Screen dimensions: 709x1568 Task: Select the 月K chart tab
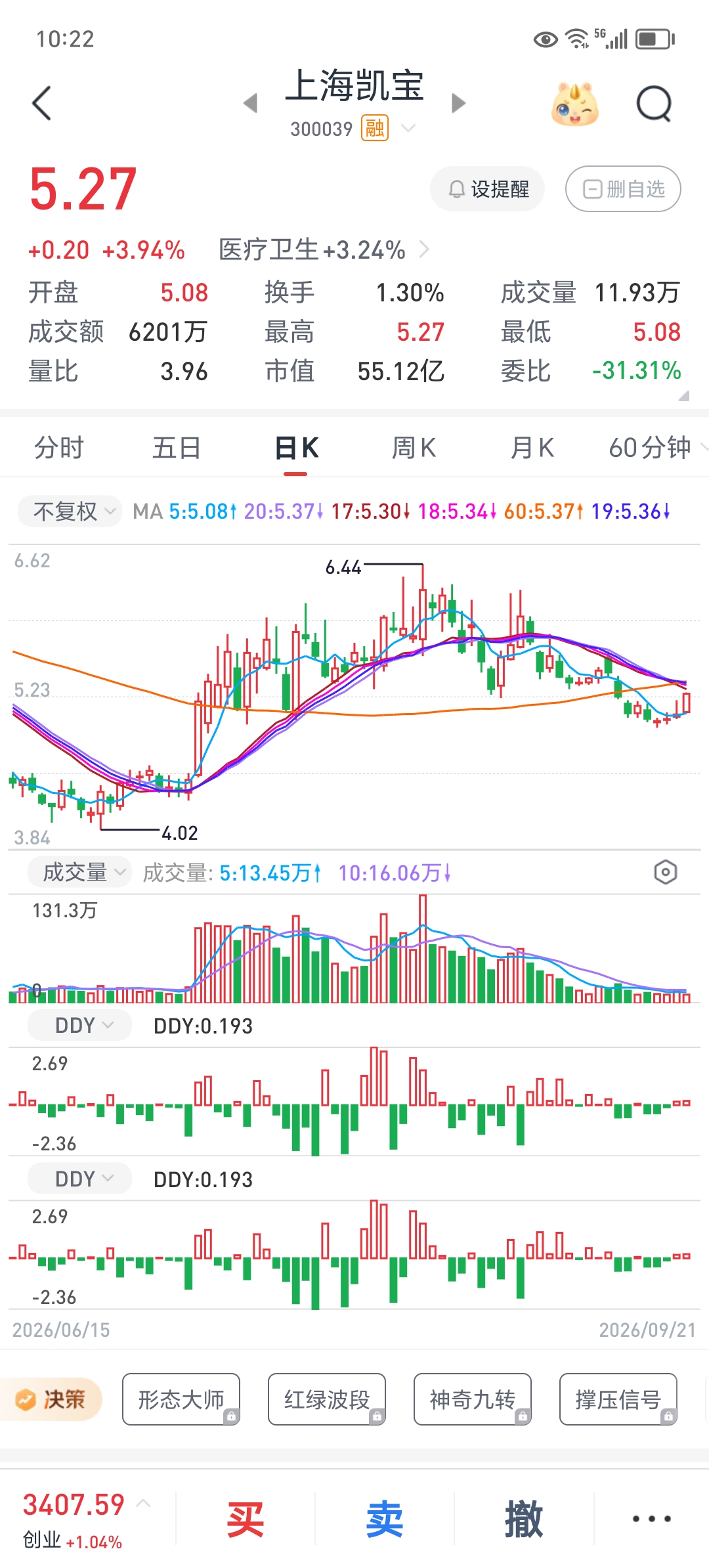(532, 448)
